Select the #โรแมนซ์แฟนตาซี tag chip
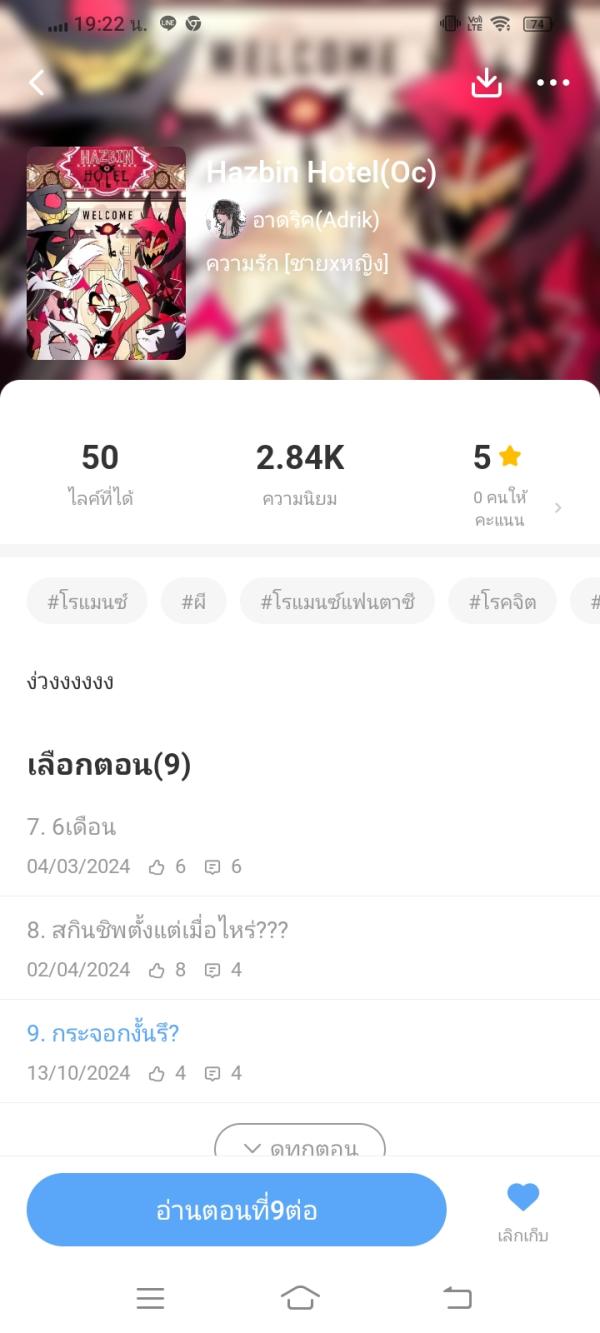The image size is (600, 1333). click(x=337, y=601)
